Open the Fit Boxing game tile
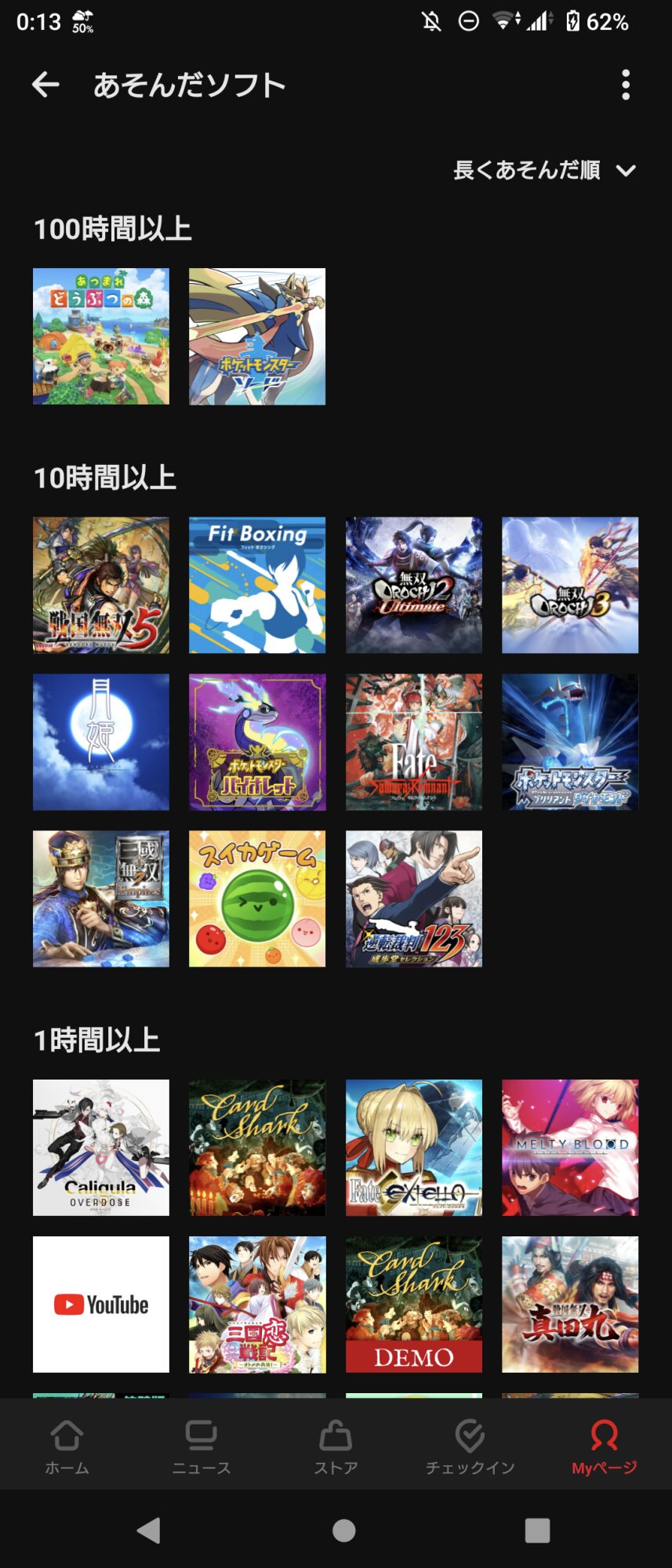This screenshot has height=1568, width=672. 257,585
